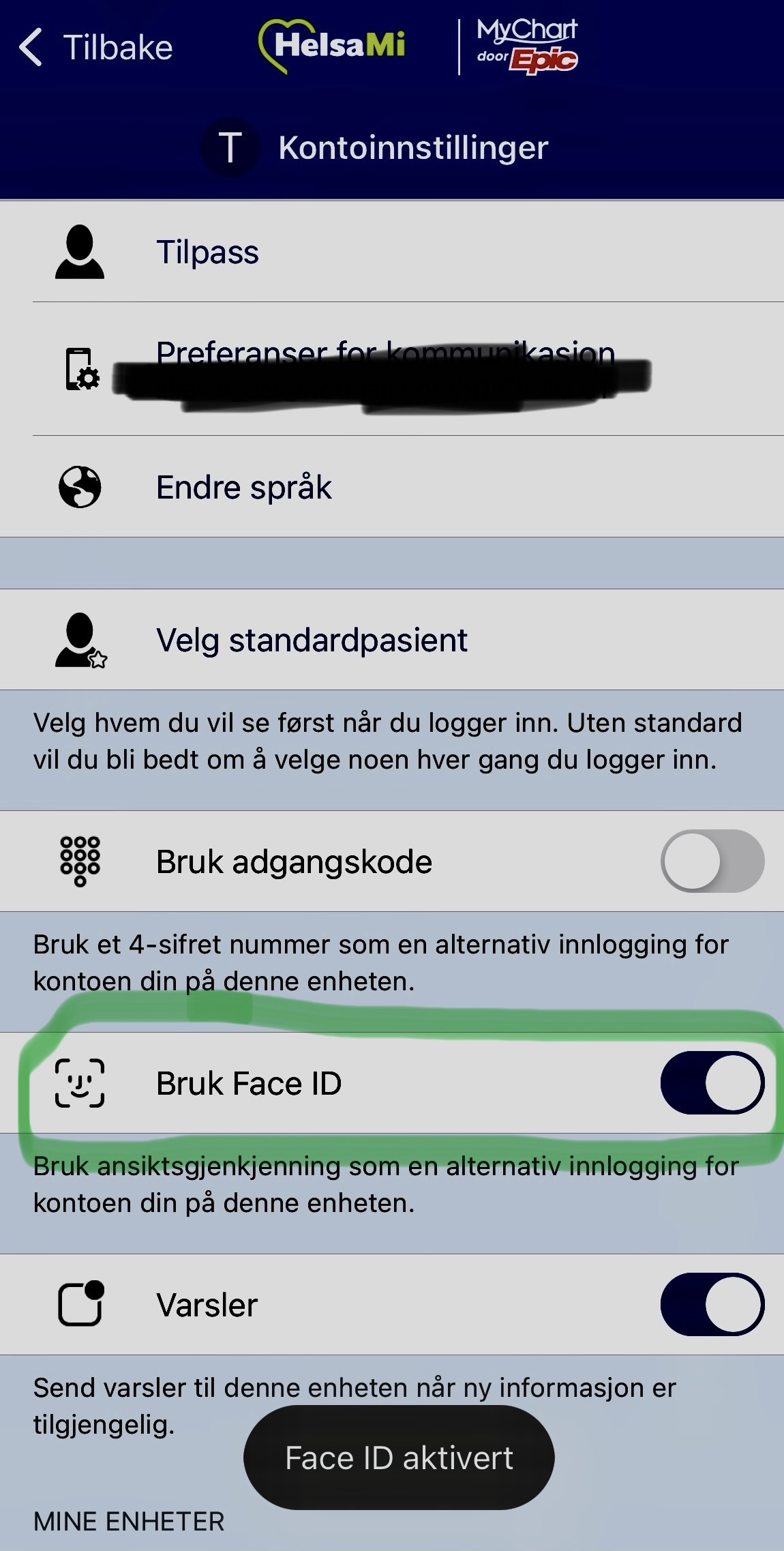Dismiss the Face ID aktivert toast
This screenshot has height=1551, width=784.
[397, 1458]
